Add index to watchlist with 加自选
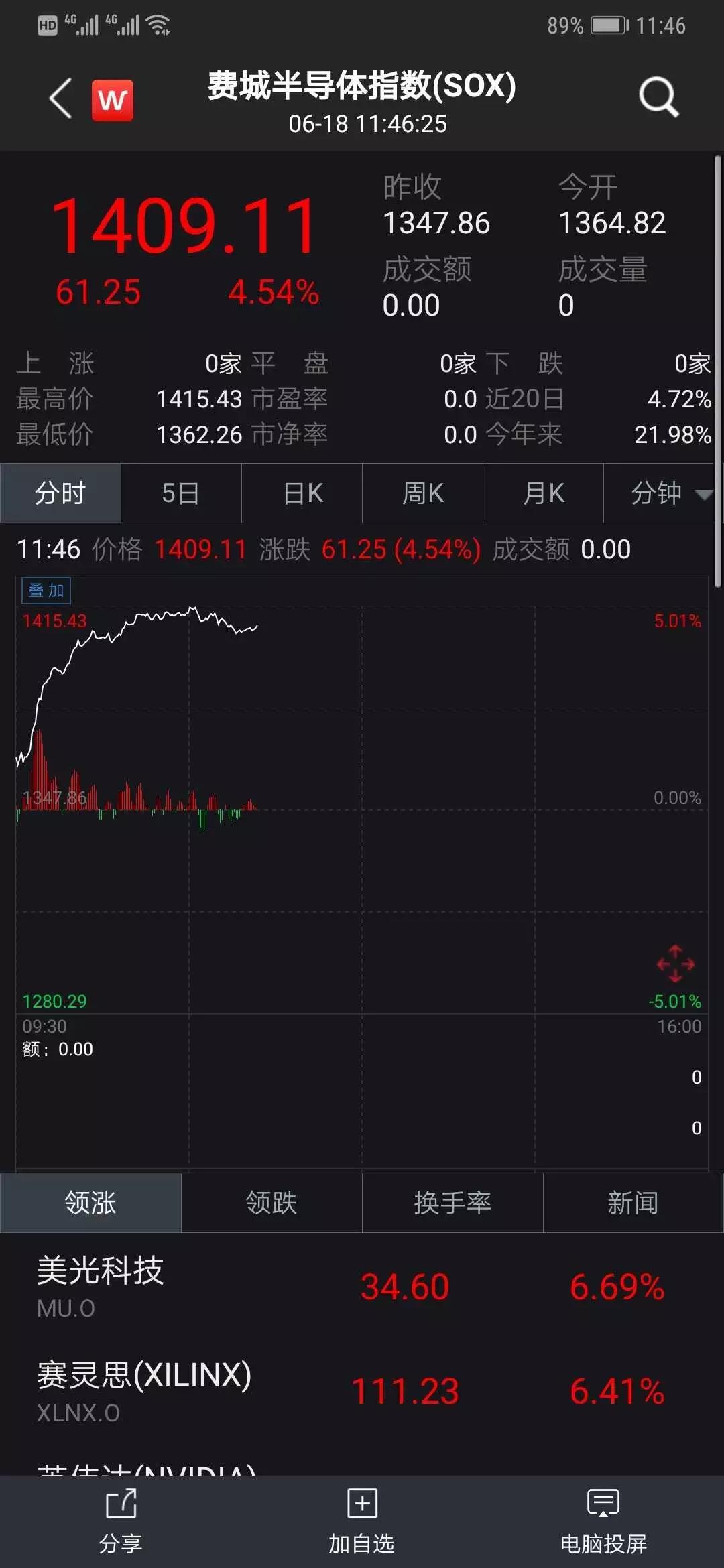724x1568 pixels. point(362,1521)
